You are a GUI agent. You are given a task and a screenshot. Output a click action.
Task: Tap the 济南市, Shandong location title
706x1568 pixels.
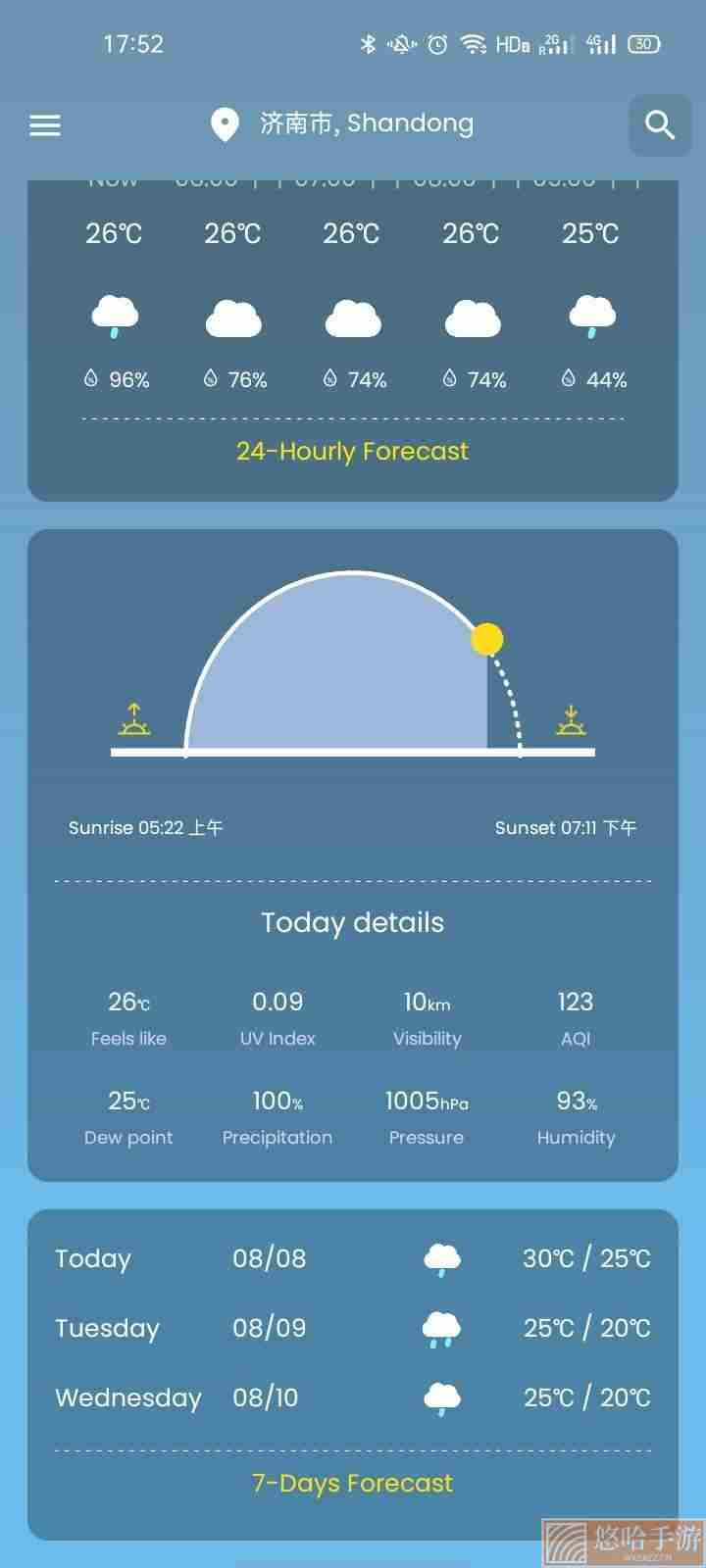coord(367,123)
